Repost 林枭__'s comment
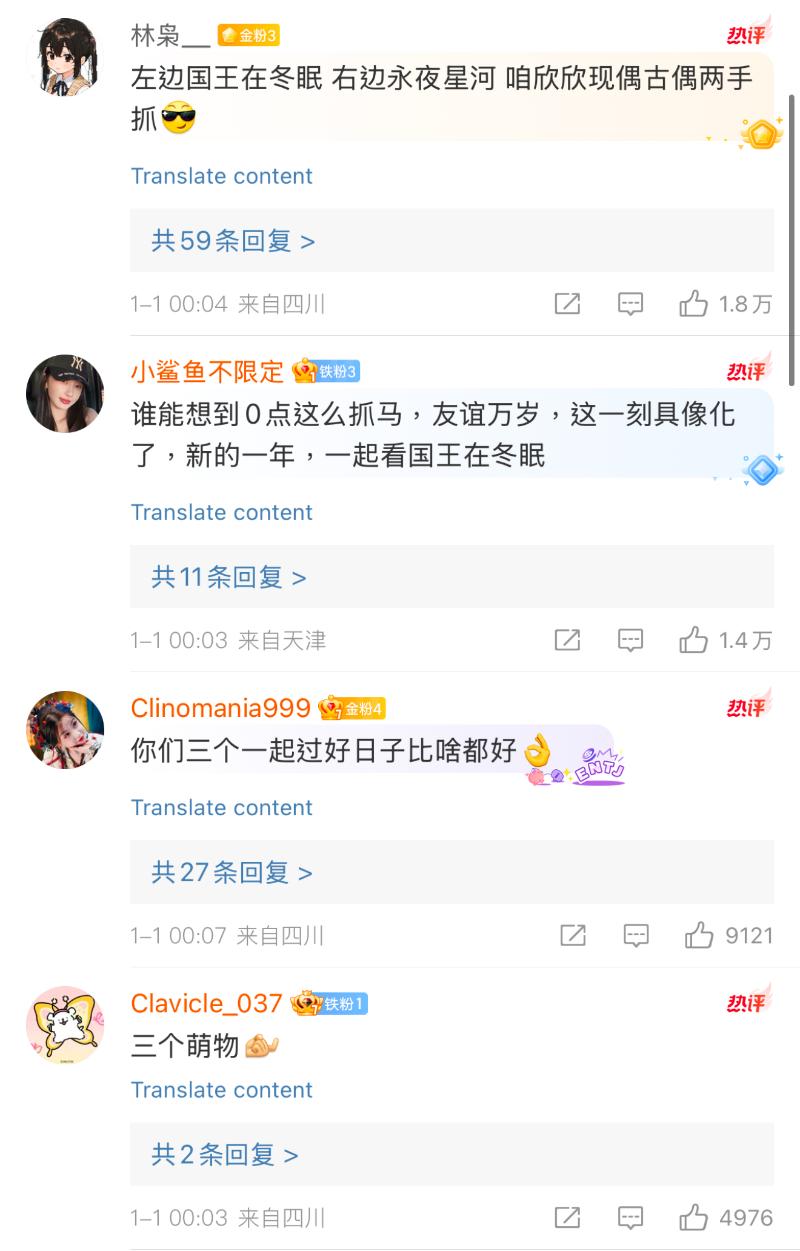This screenshot has width=800, height=1251. [x=567, y=304]
